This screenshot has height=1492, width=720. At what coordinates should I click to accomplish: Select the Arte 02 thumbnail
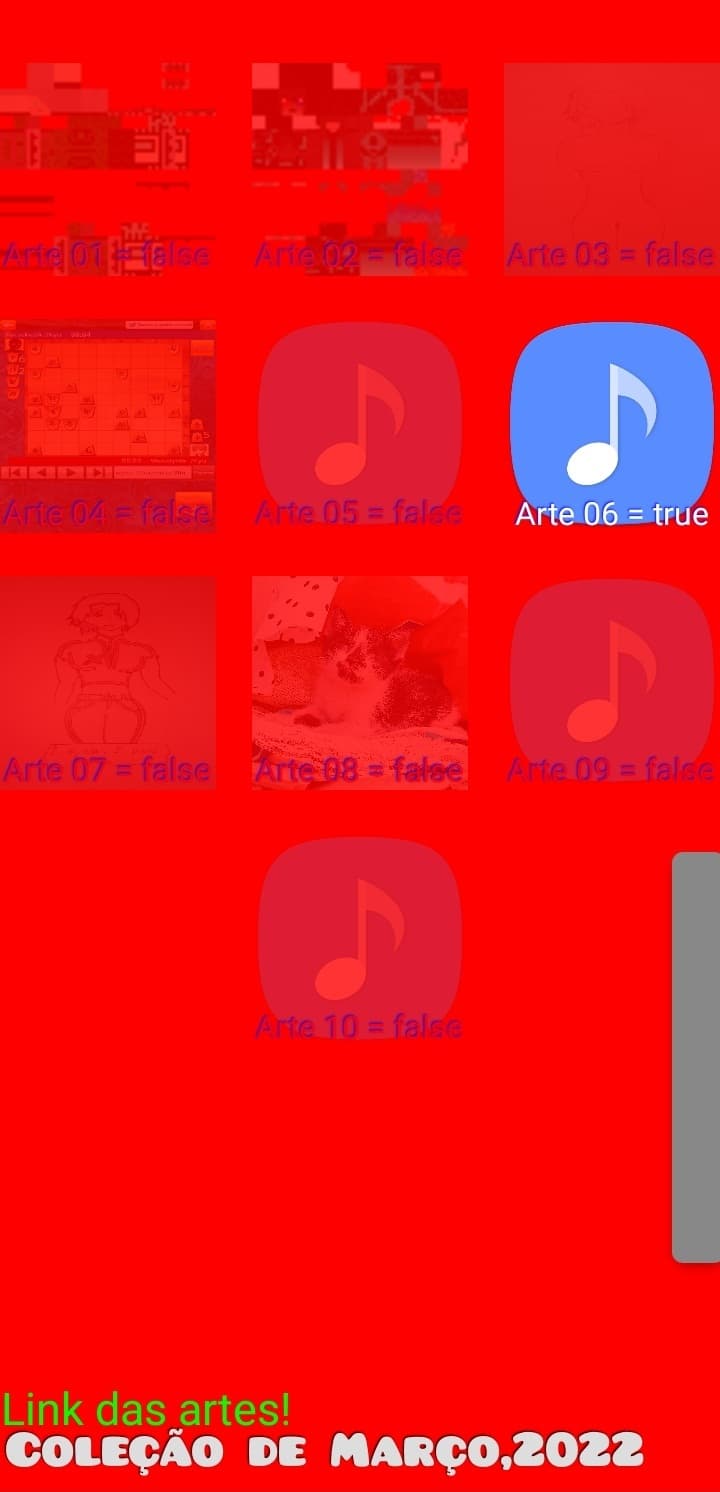(x=360, y=169)
